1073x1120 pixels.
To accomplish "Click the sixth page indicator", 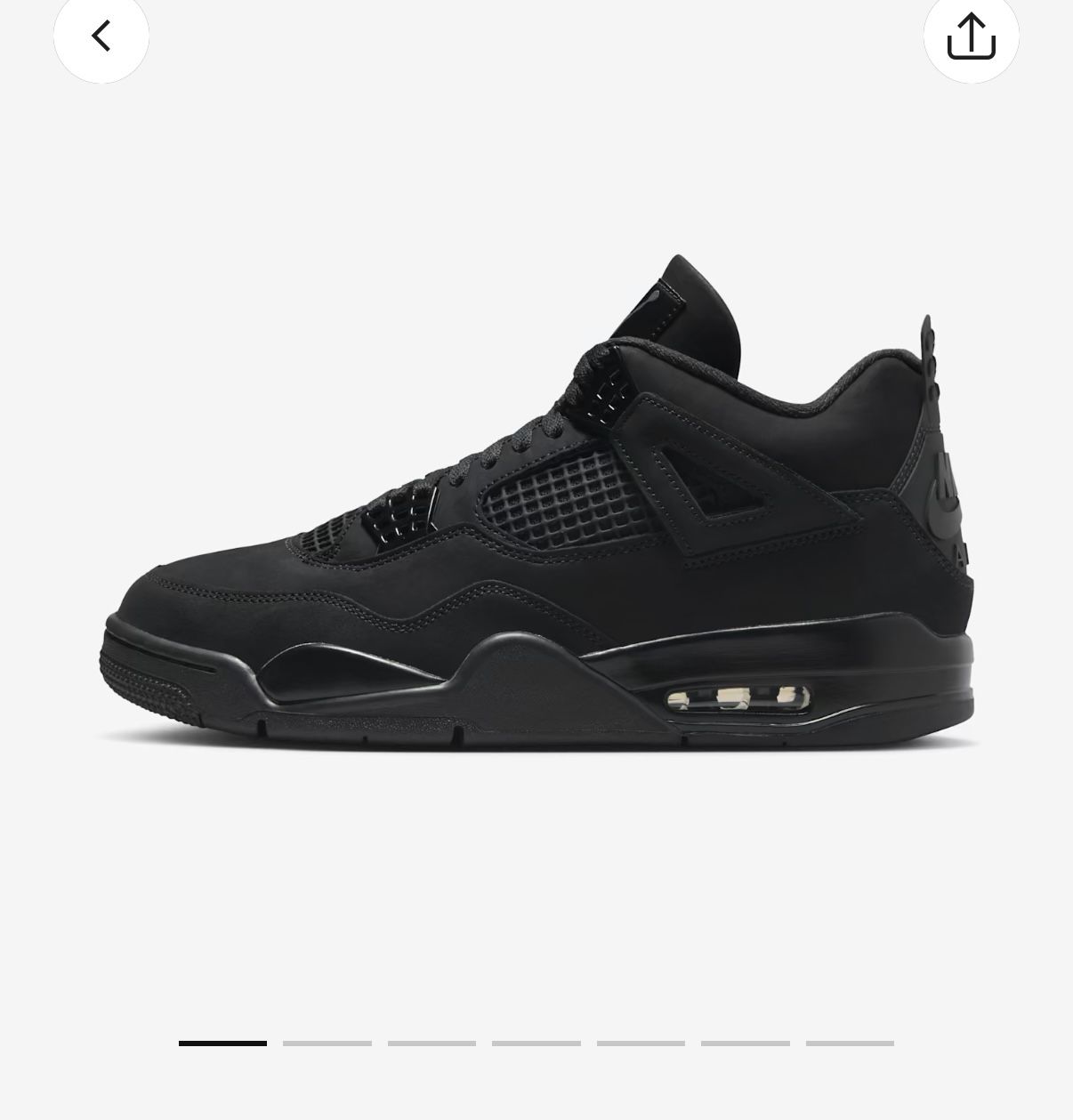I will point(744,1043).
